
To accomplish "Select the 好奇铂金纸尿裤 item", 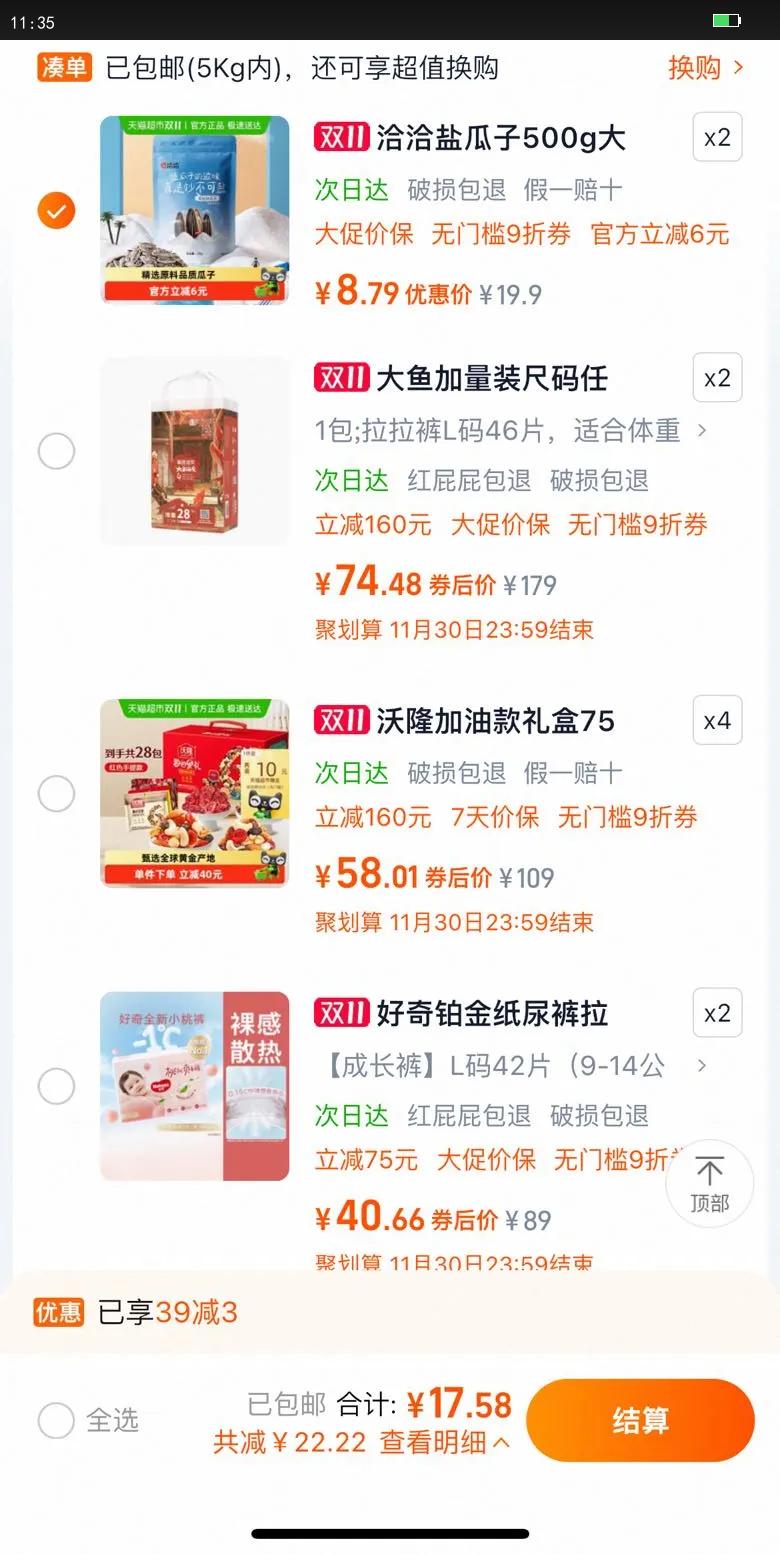I will click(56, 1086).
